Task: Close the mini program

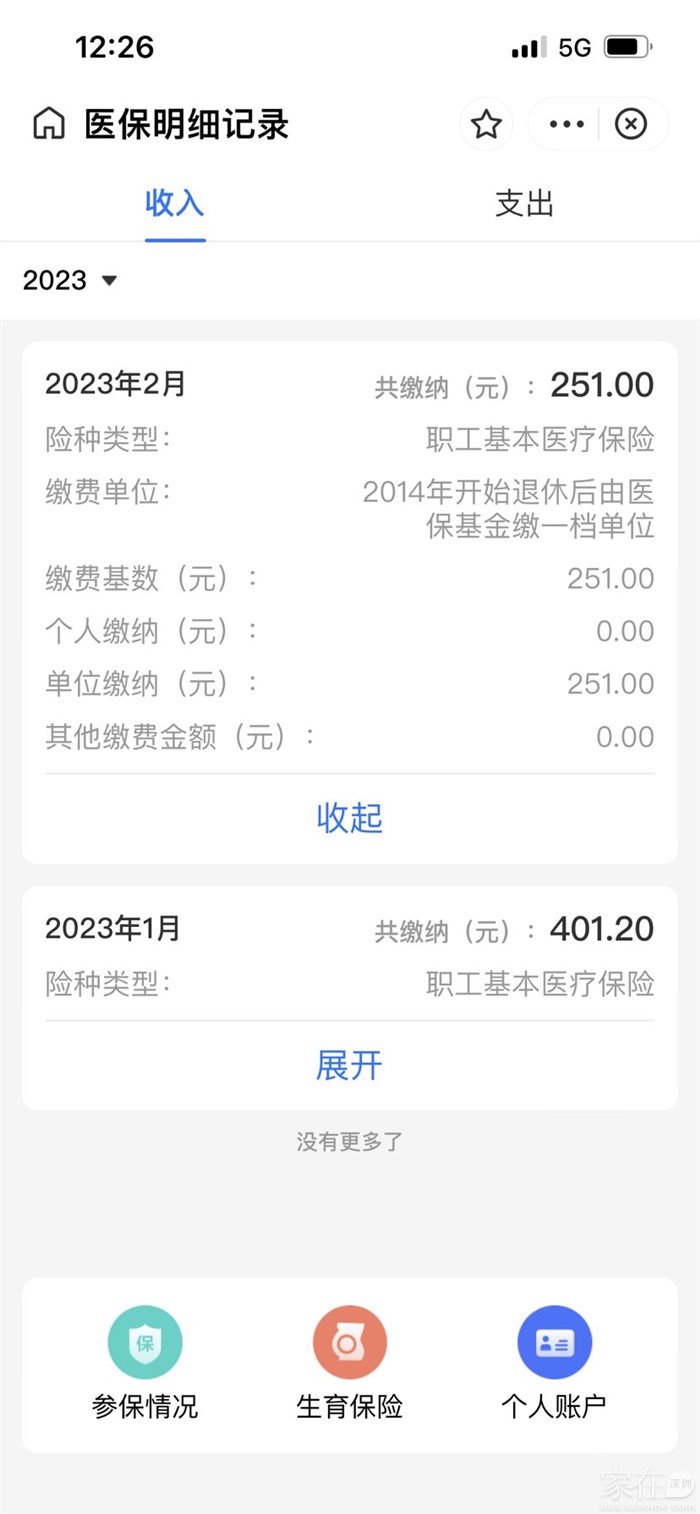Action: coord(630,124)
